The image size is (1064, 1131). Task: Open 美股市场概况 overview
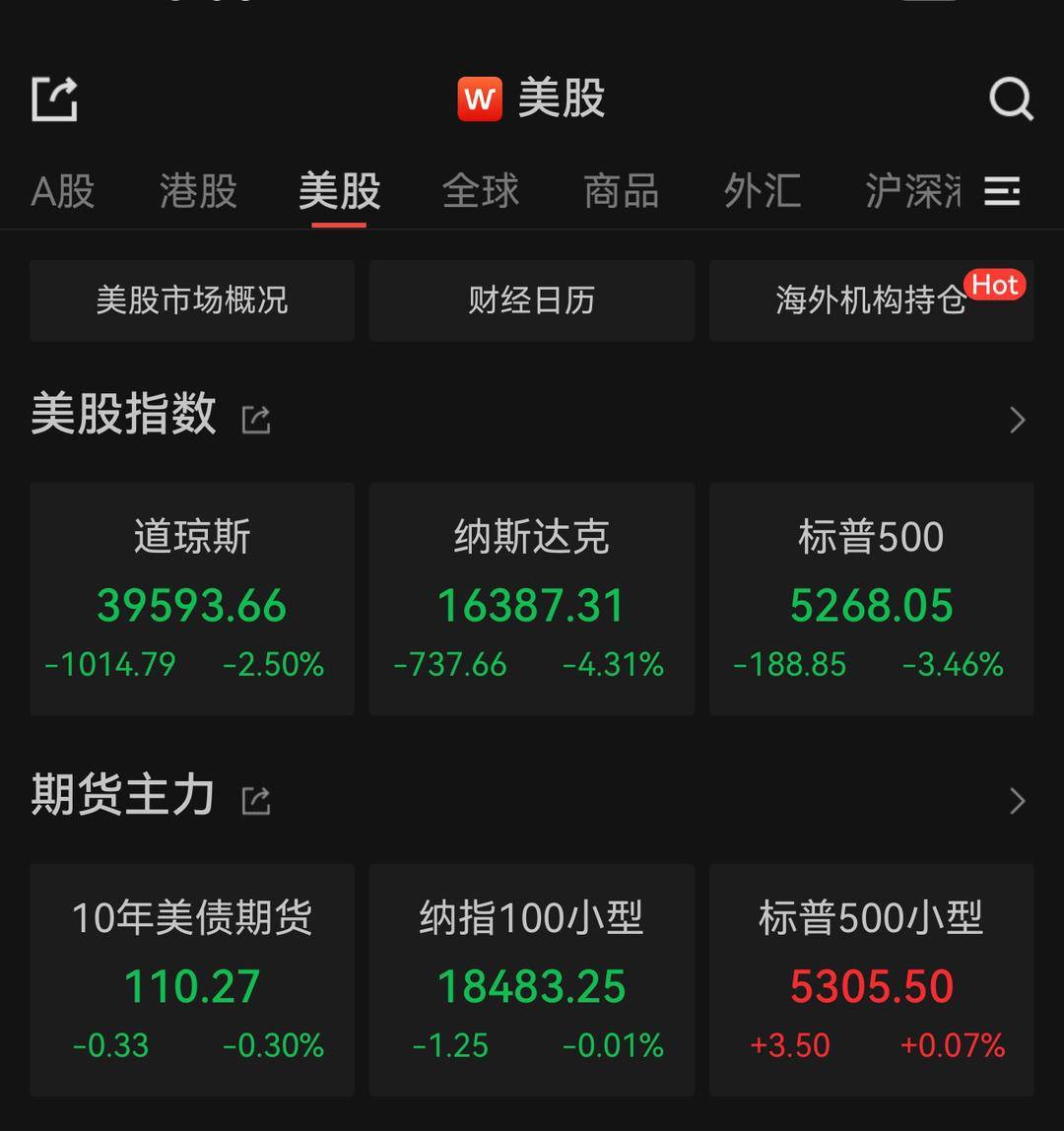pyautogui.click(x=192, y=301)
